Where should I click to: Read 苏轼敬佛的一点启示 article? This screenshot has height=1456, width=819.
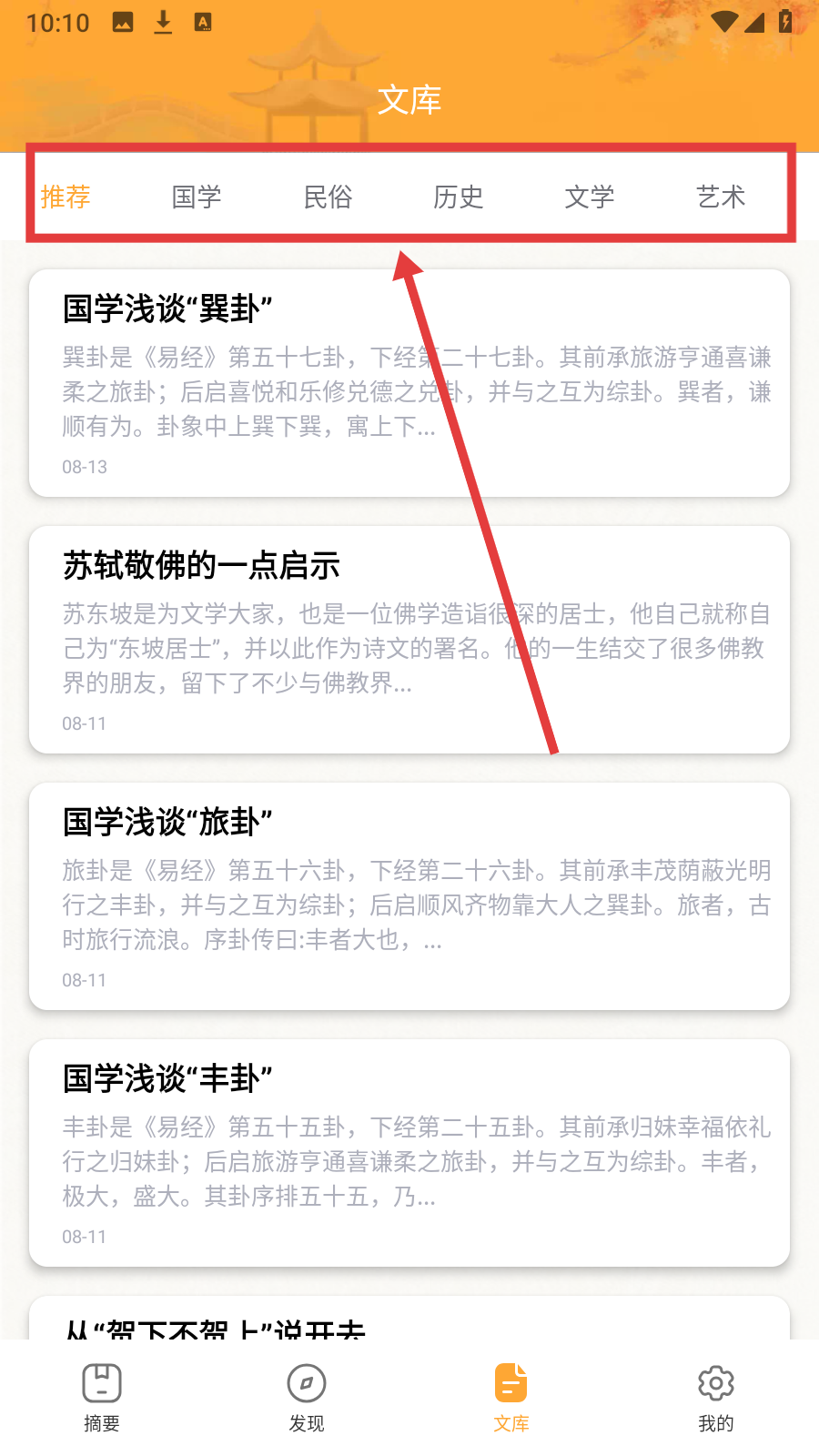pos(409,639)
